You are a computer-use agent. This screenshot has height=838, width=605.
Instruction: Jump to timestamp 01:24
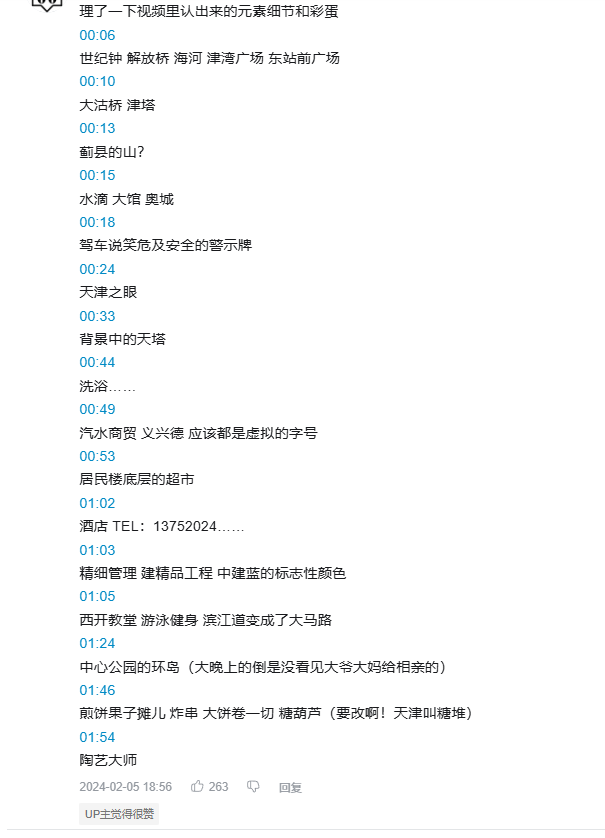tap(97, 643)
